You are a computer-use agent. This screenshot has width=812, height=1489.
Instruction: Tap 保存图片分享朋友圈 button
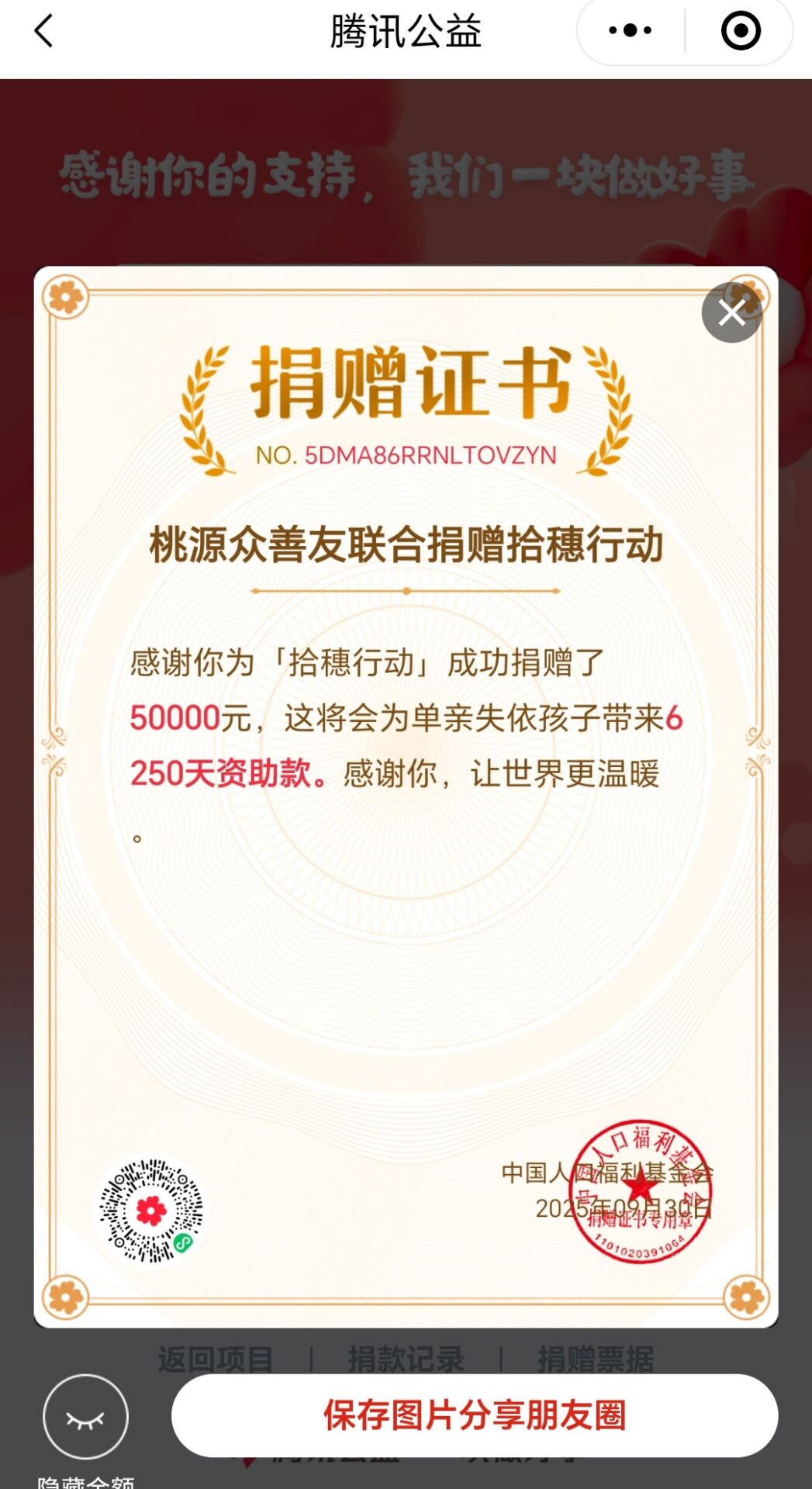(x=474, y=1415)
